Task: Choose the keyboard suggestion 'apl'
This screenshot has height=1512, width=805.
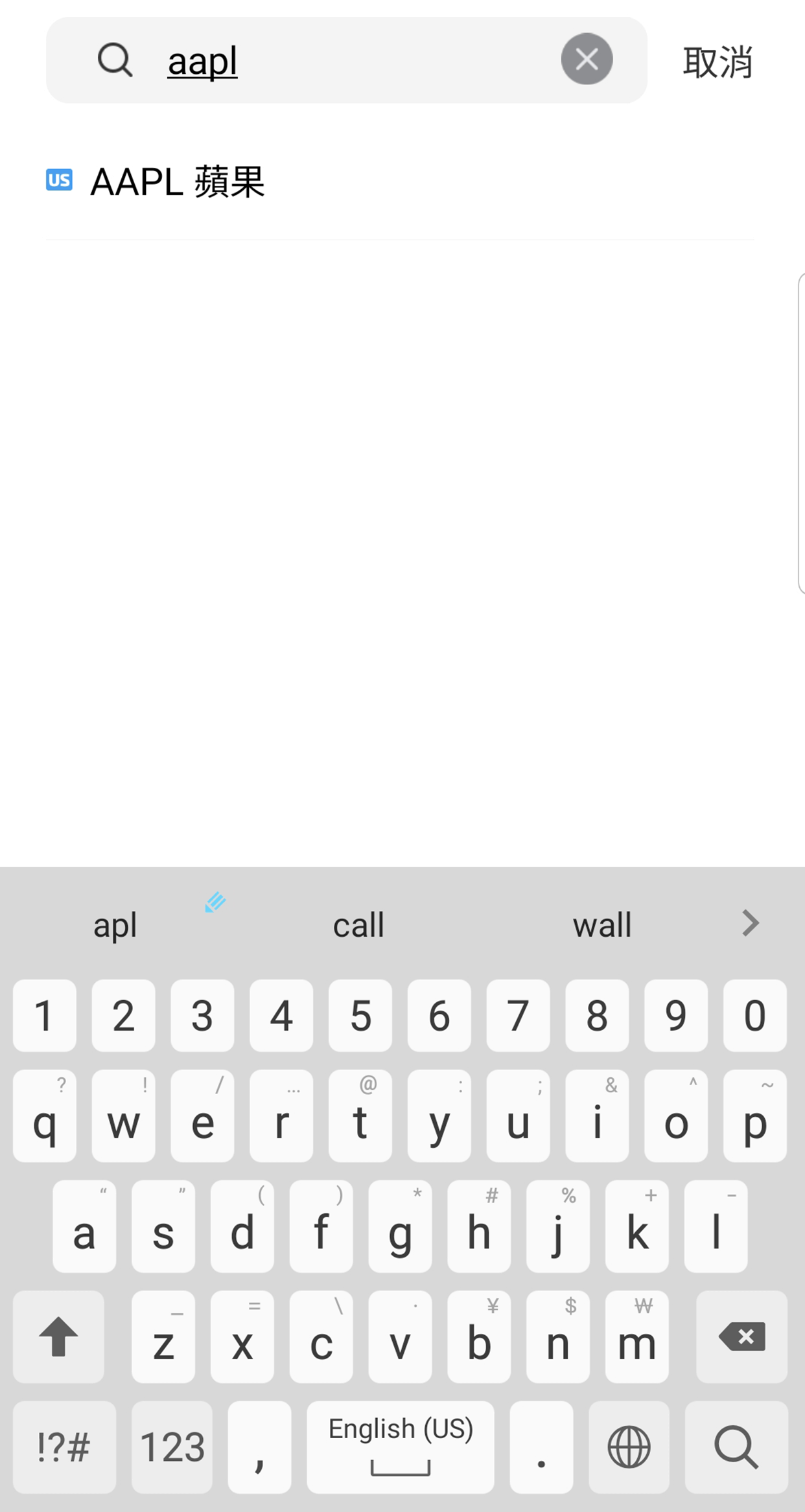Action: [x=115, y=925]
